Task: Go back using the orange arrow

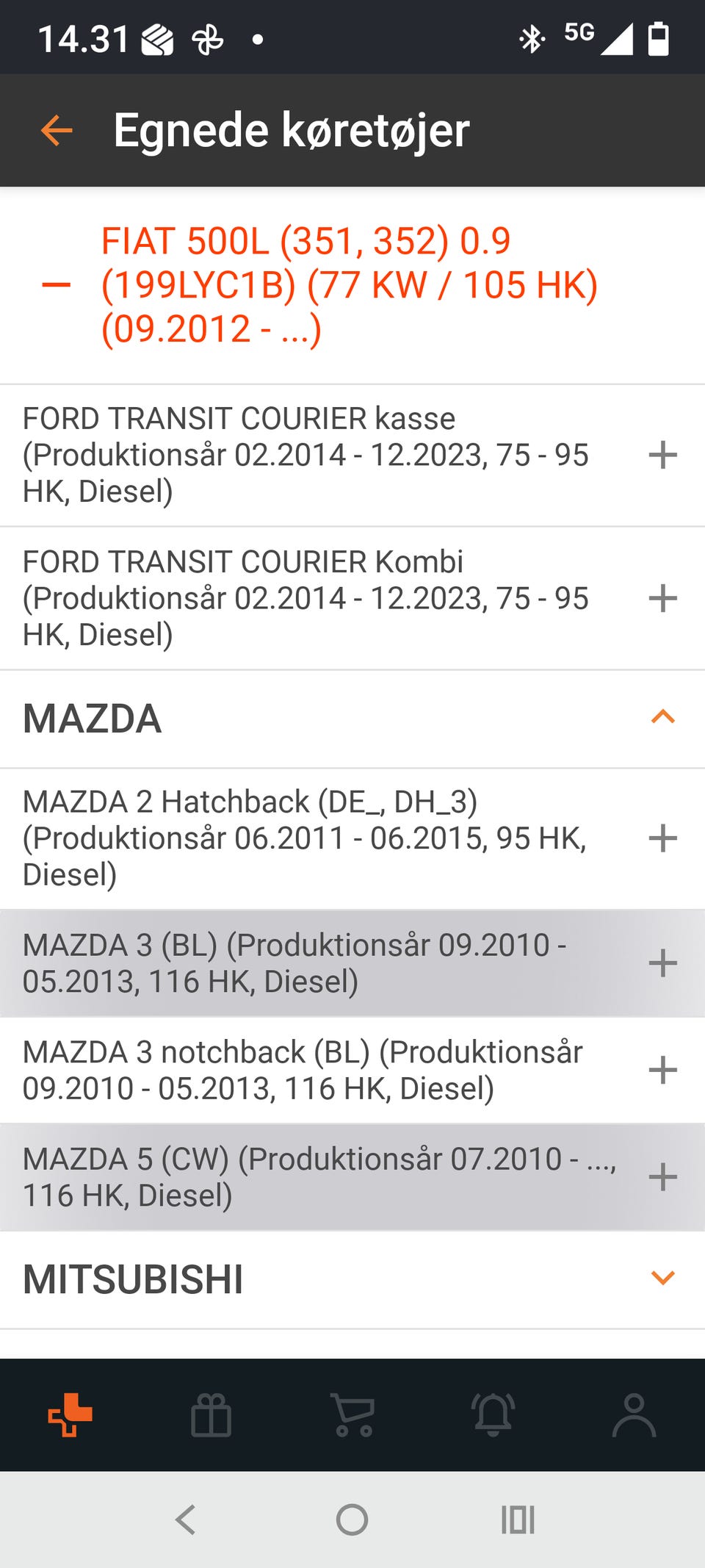Action: (x=57, y=131)
